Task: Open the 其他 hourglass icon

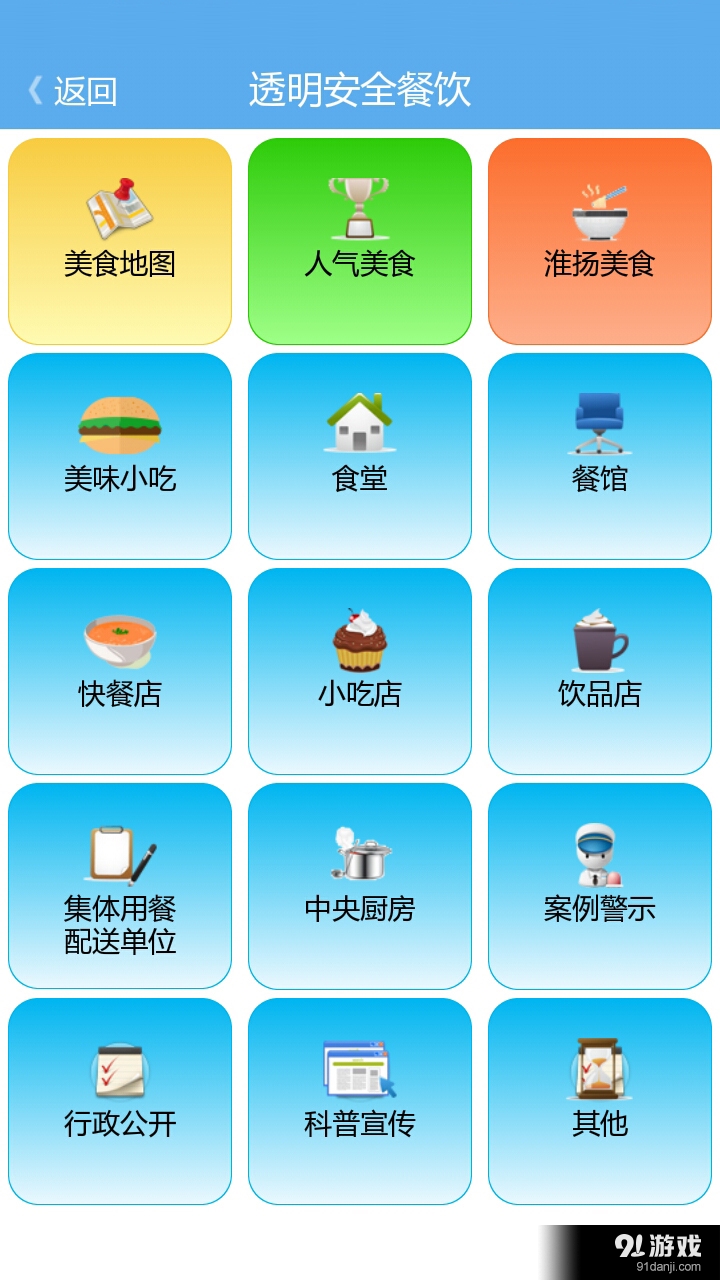Action: pos(600,1067)
